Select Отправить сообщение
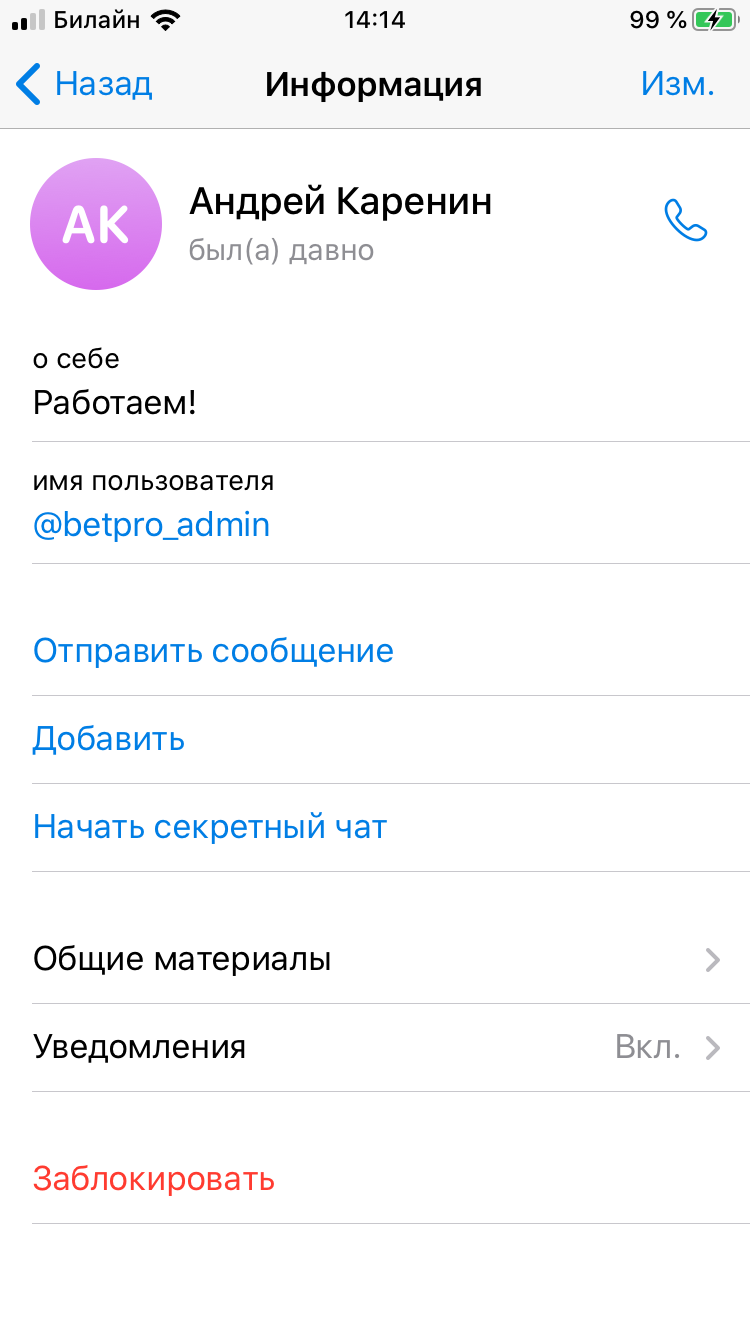 391,652
